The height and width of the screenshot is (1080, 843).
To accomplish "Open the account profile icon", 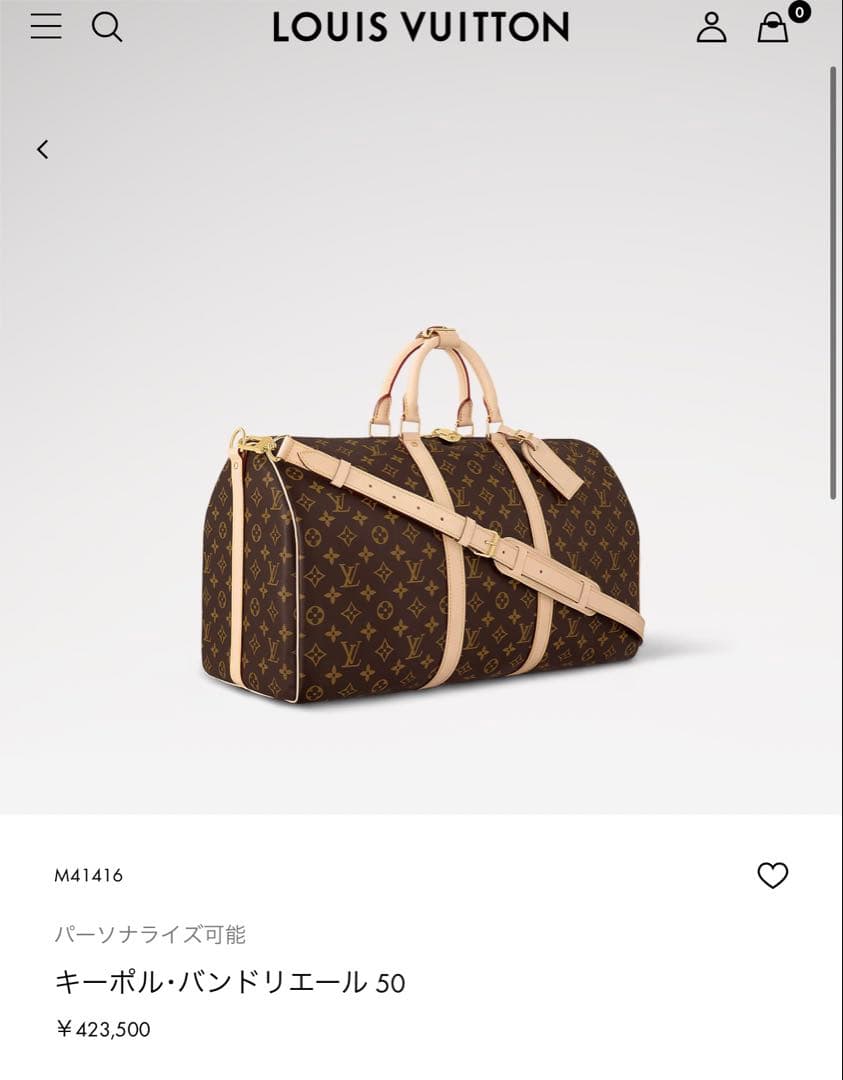I will tap(713, 27).
